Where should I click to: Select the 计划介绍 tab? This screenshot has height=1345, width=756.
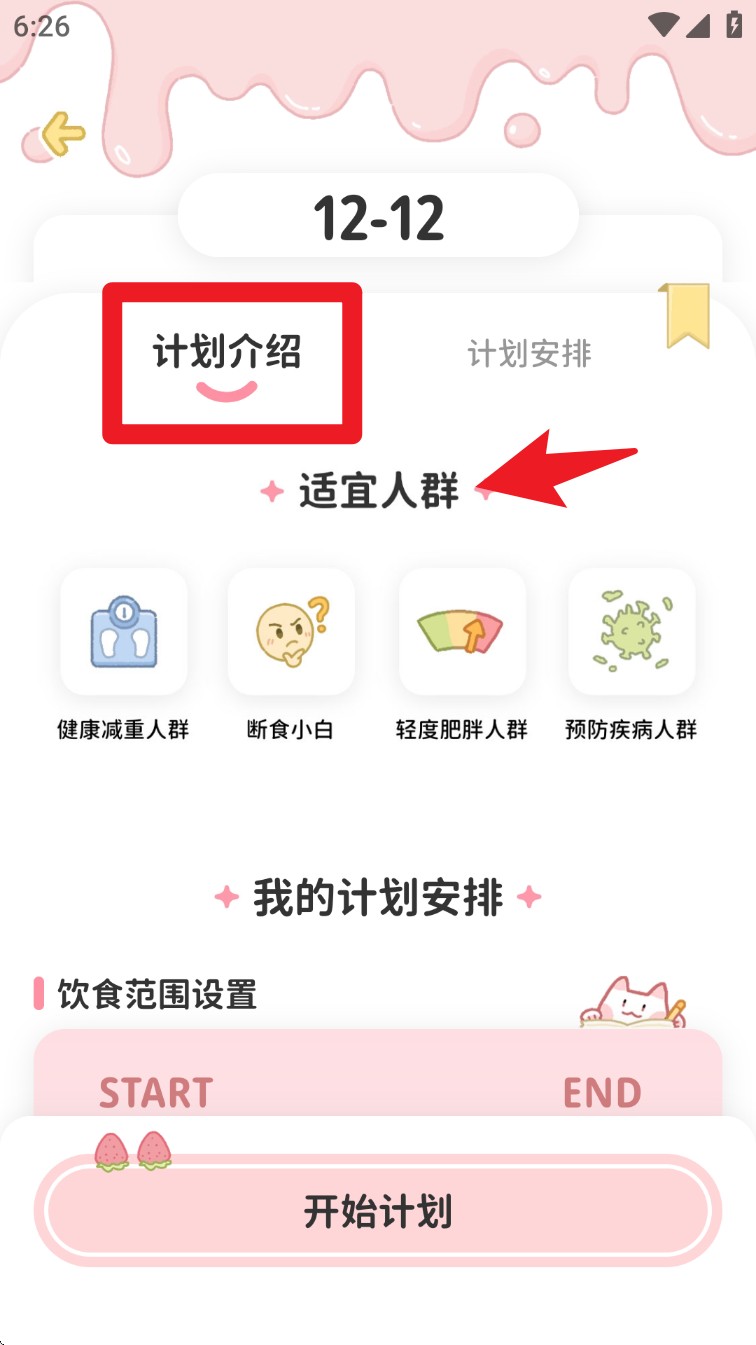(x=227, y=354)
